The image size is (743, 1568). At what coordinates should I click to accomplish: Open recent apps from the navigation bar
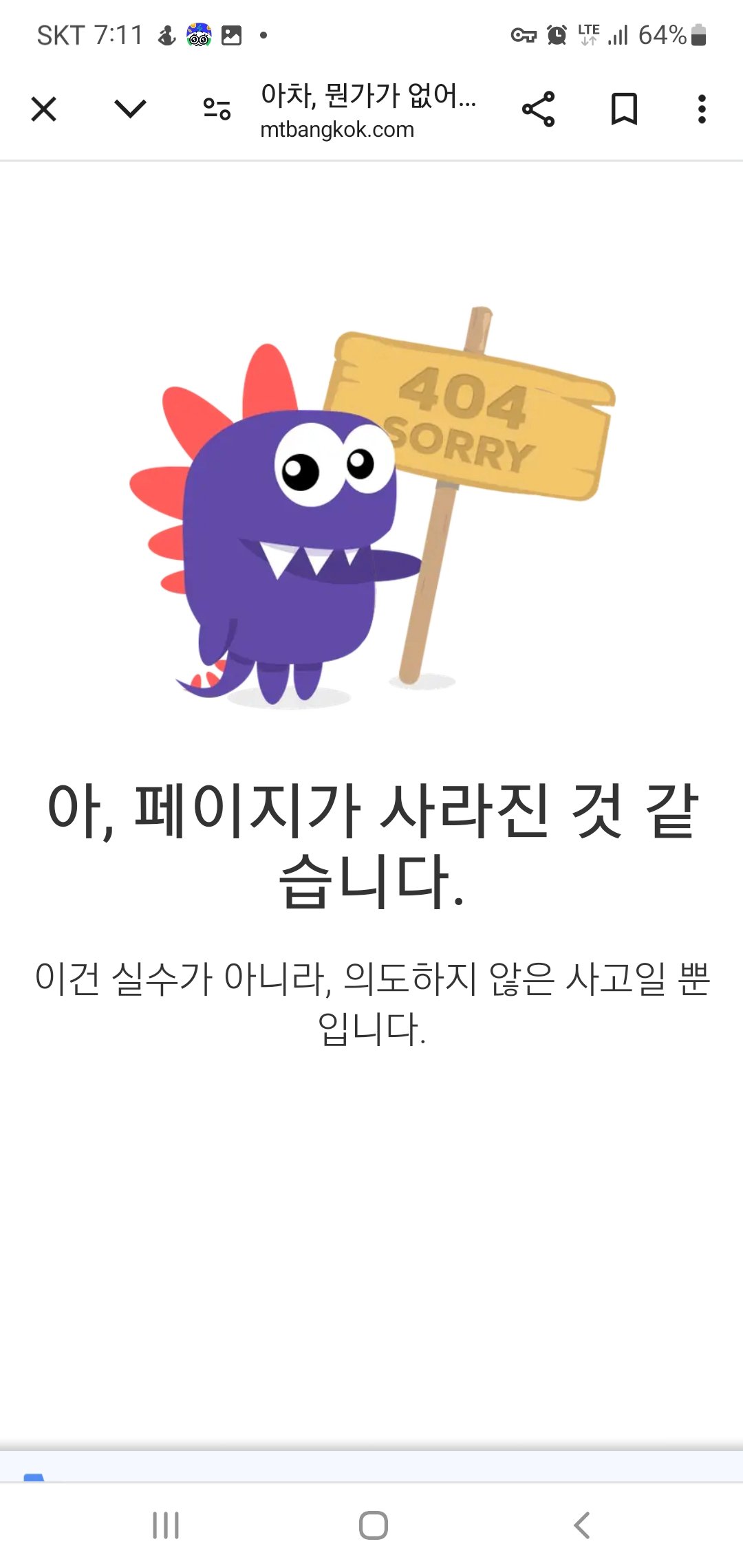166,1525
